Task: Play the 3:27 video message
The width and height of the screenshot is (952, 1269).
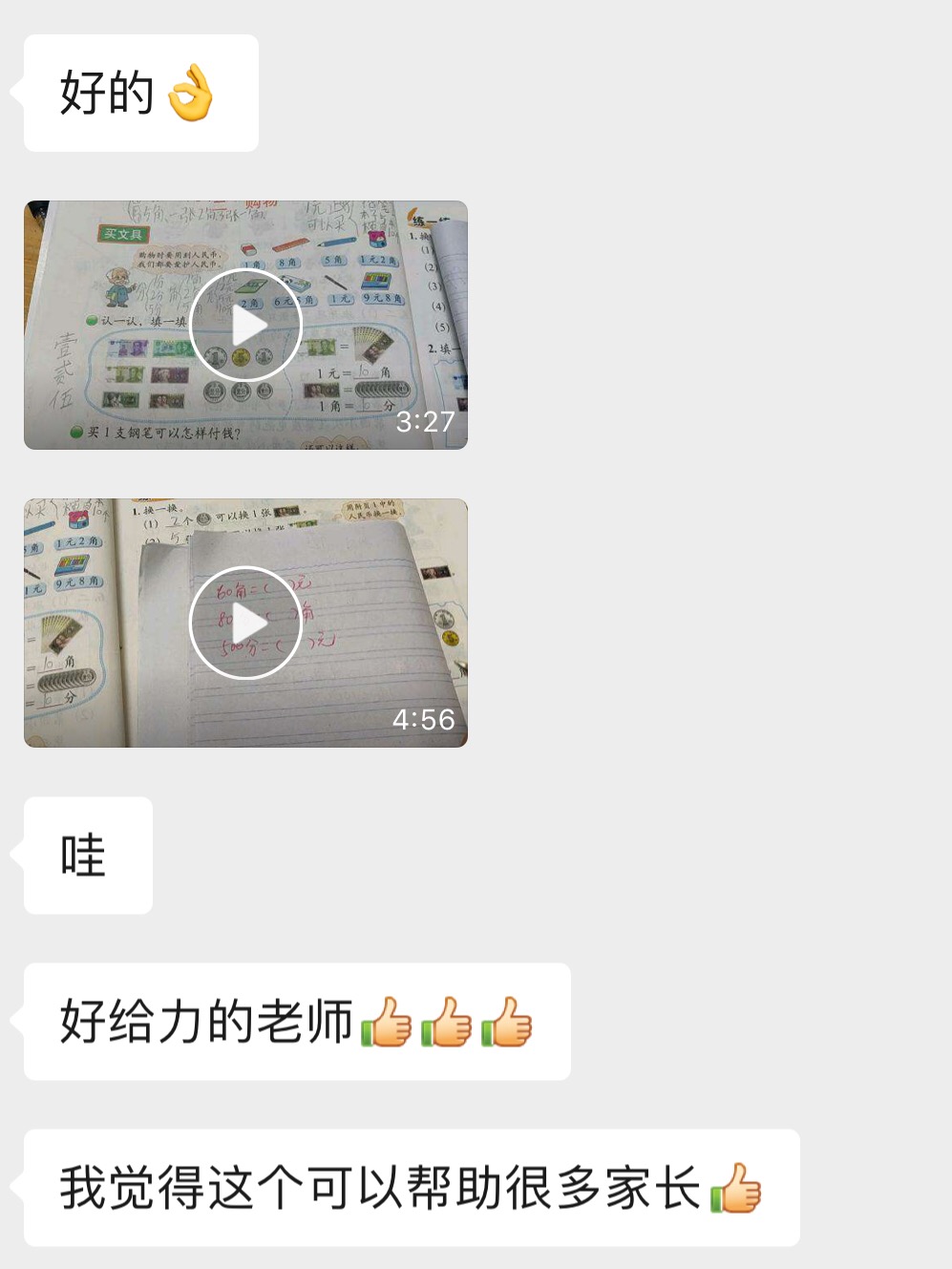Action: [x=246, y=326]
